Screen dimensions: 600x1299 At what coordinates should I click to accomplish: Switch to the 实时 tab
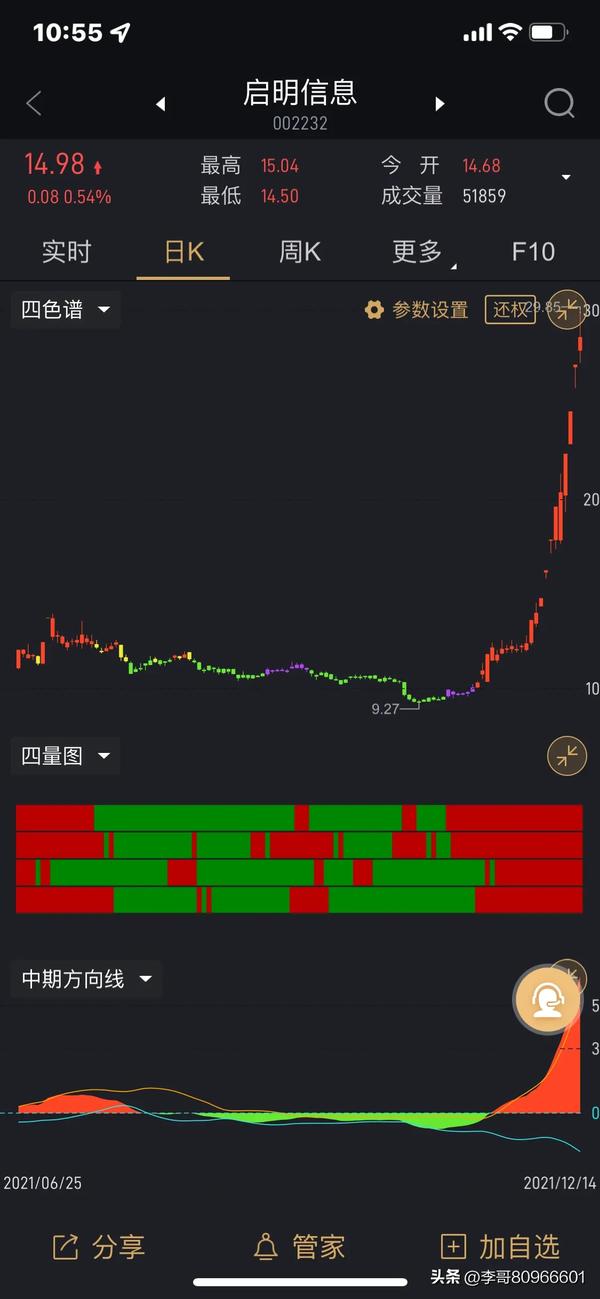click(x=67, y=251)
